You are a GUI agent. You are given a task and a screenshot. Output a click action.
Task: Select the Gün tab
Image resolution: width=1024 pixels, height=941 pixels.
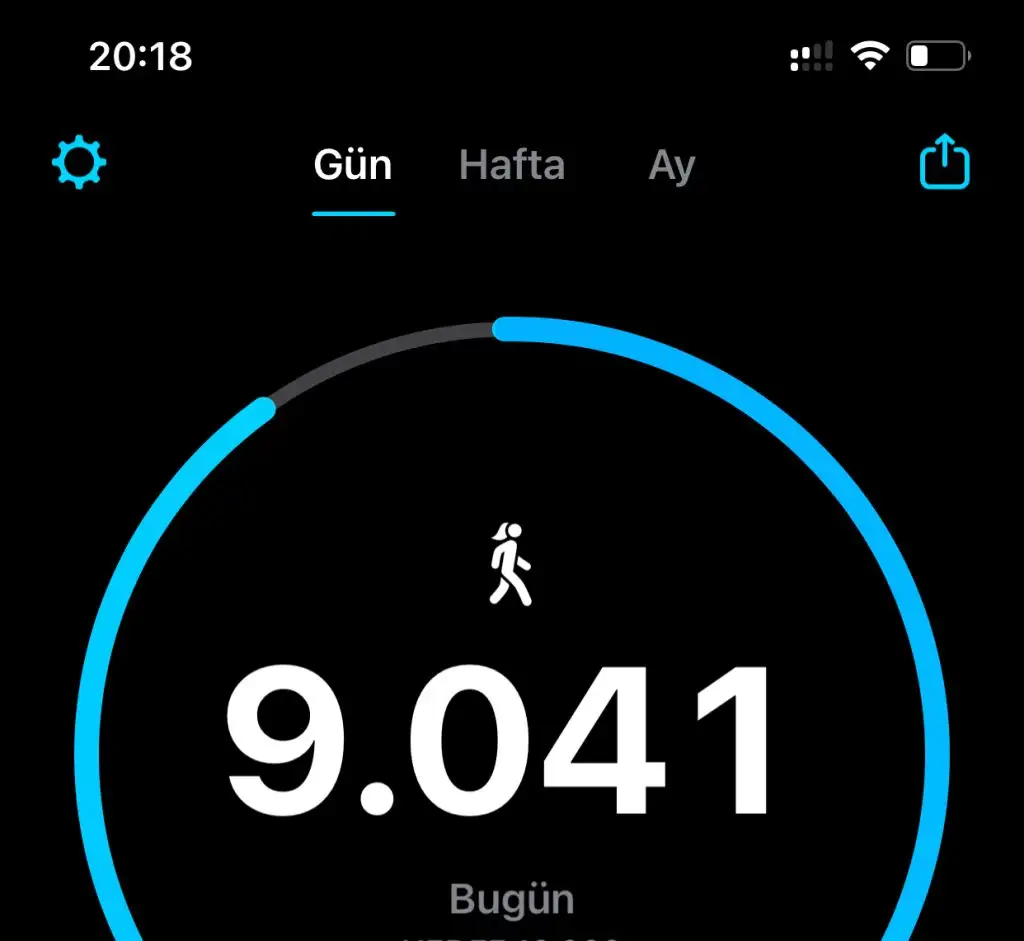tap(353, 165)
